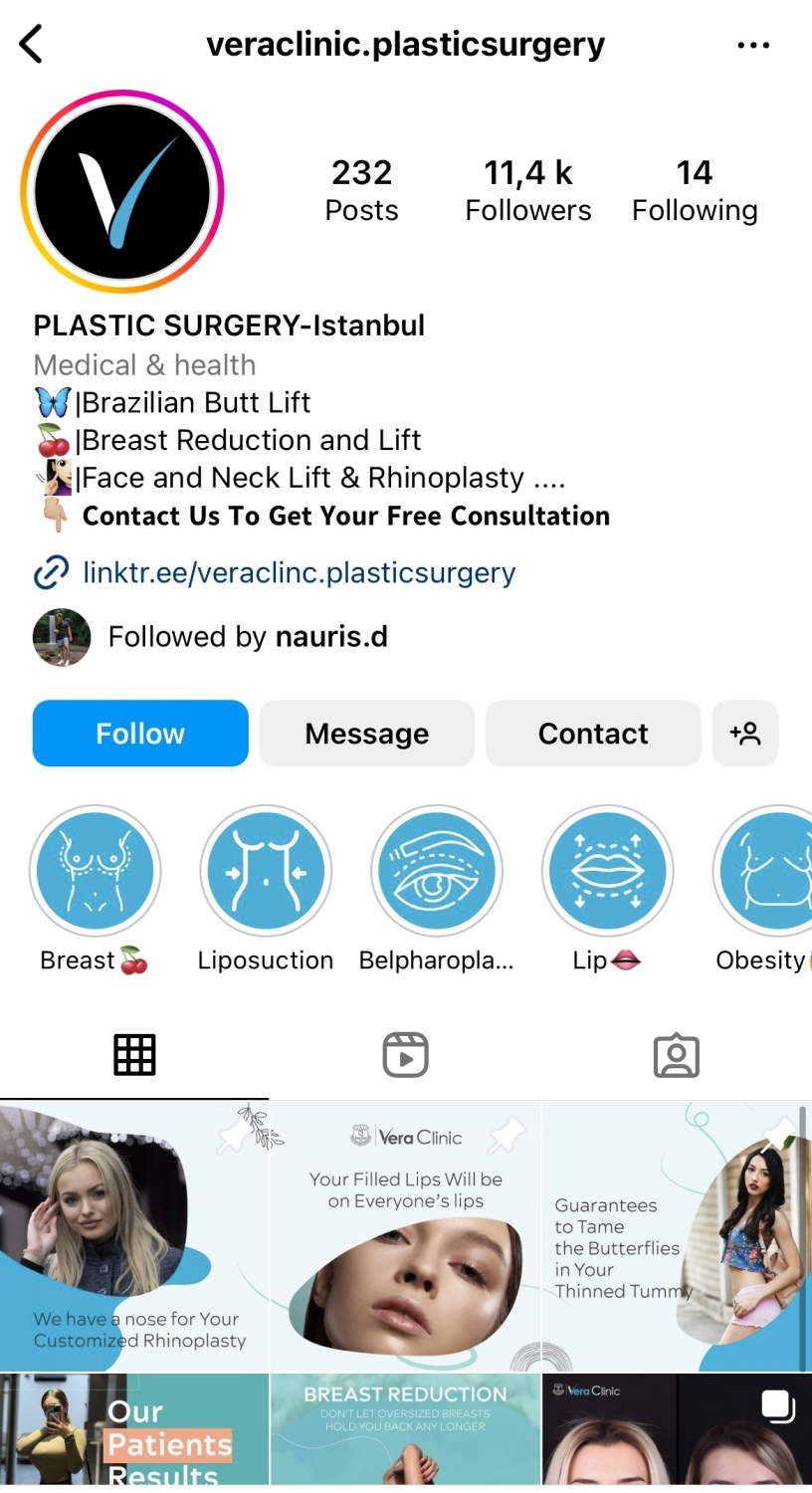View the profile picture story
Viewport: 812px width, 1493px height.
click(122, 192)
